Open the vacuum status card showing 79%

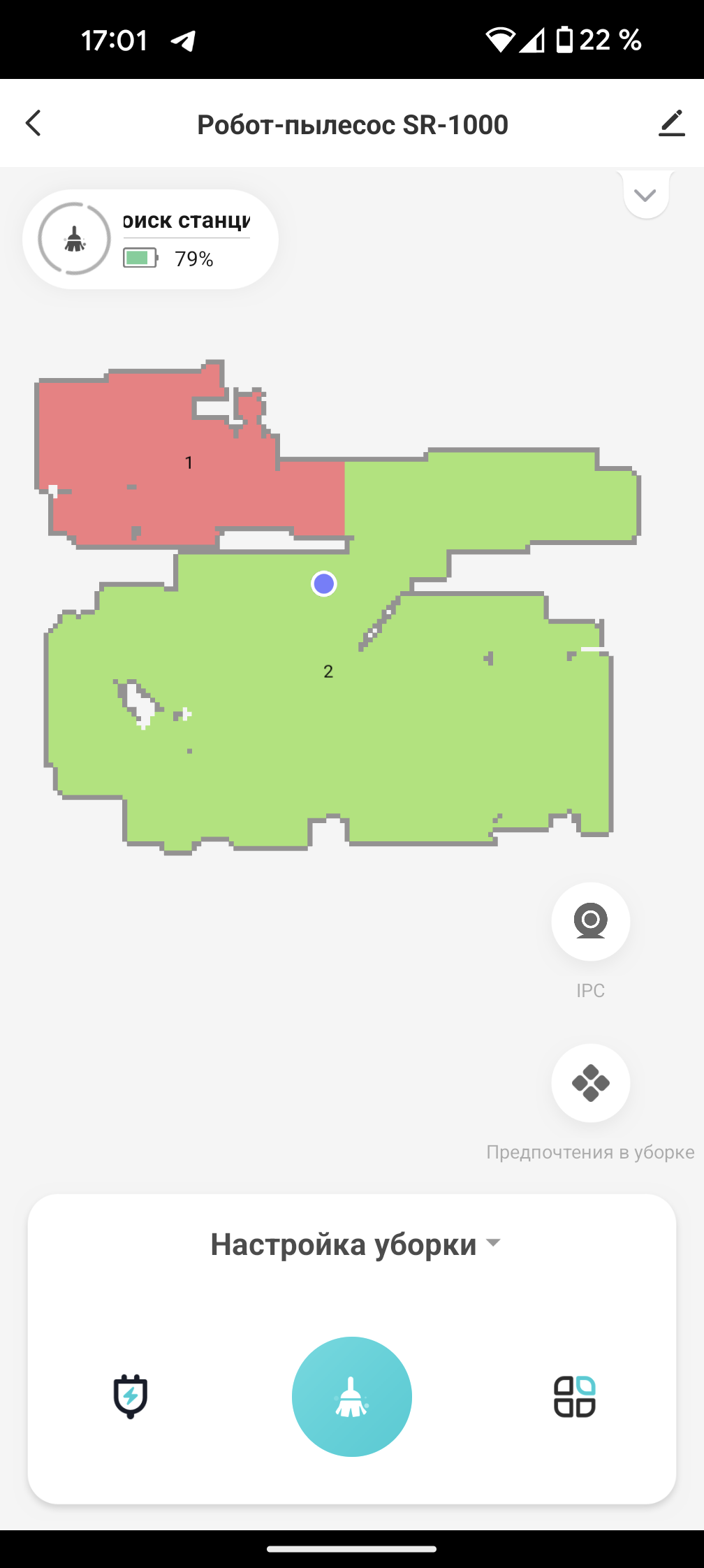pyautogui.click(x=150, y=239)
